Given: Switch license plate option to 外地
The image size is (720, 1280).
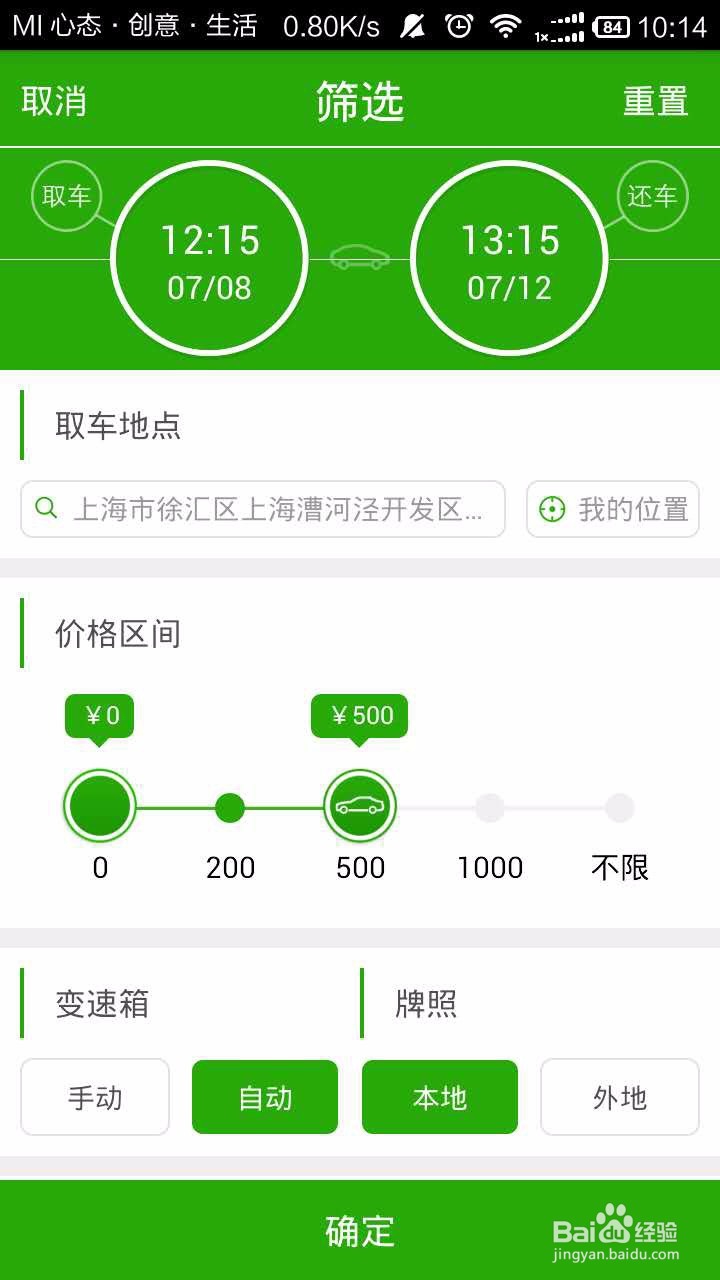Looking at the screenshot, I should (620, 1097).
